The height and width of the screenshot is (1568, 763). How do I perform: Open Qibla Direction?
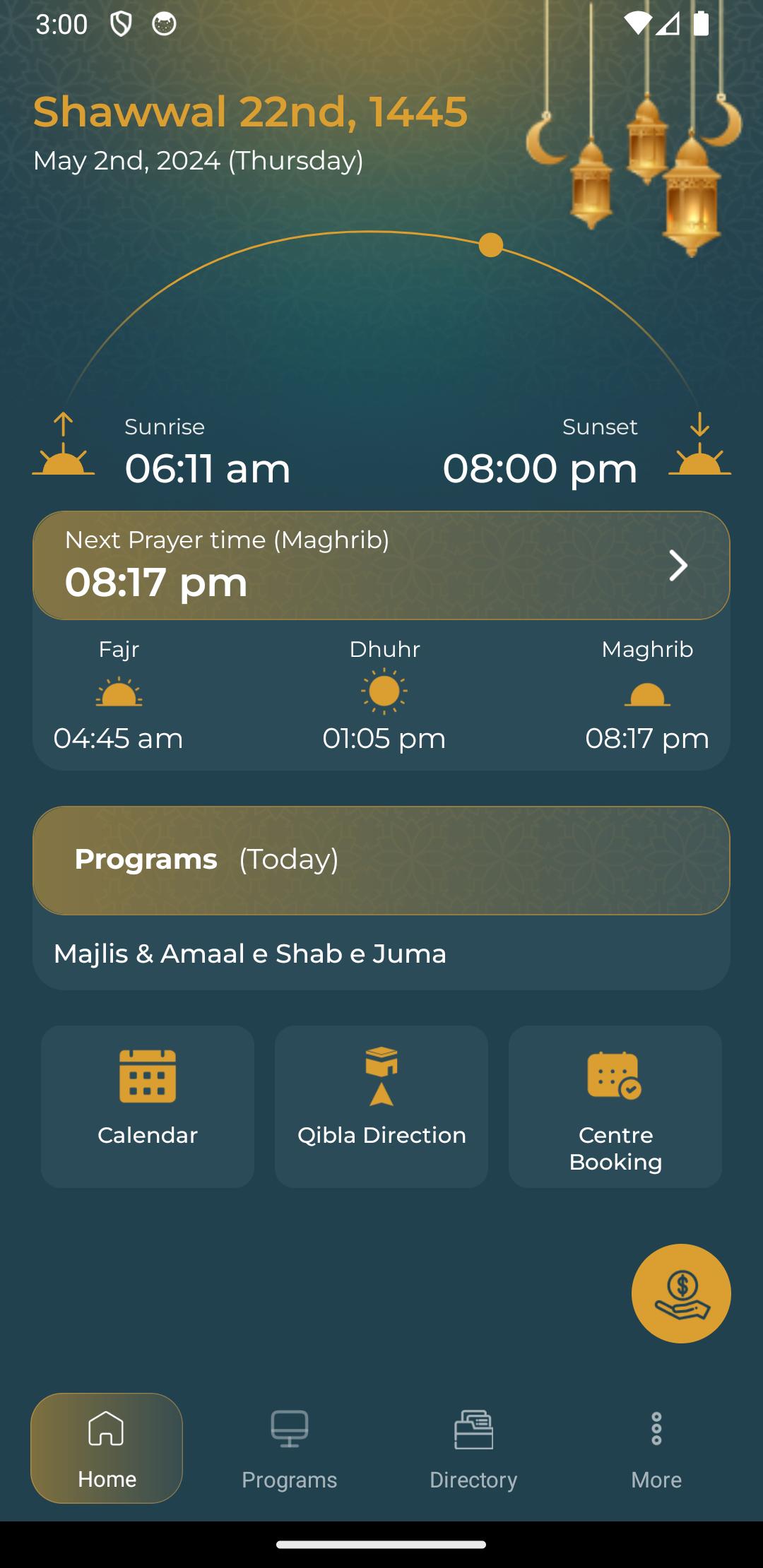[381, 1106]
